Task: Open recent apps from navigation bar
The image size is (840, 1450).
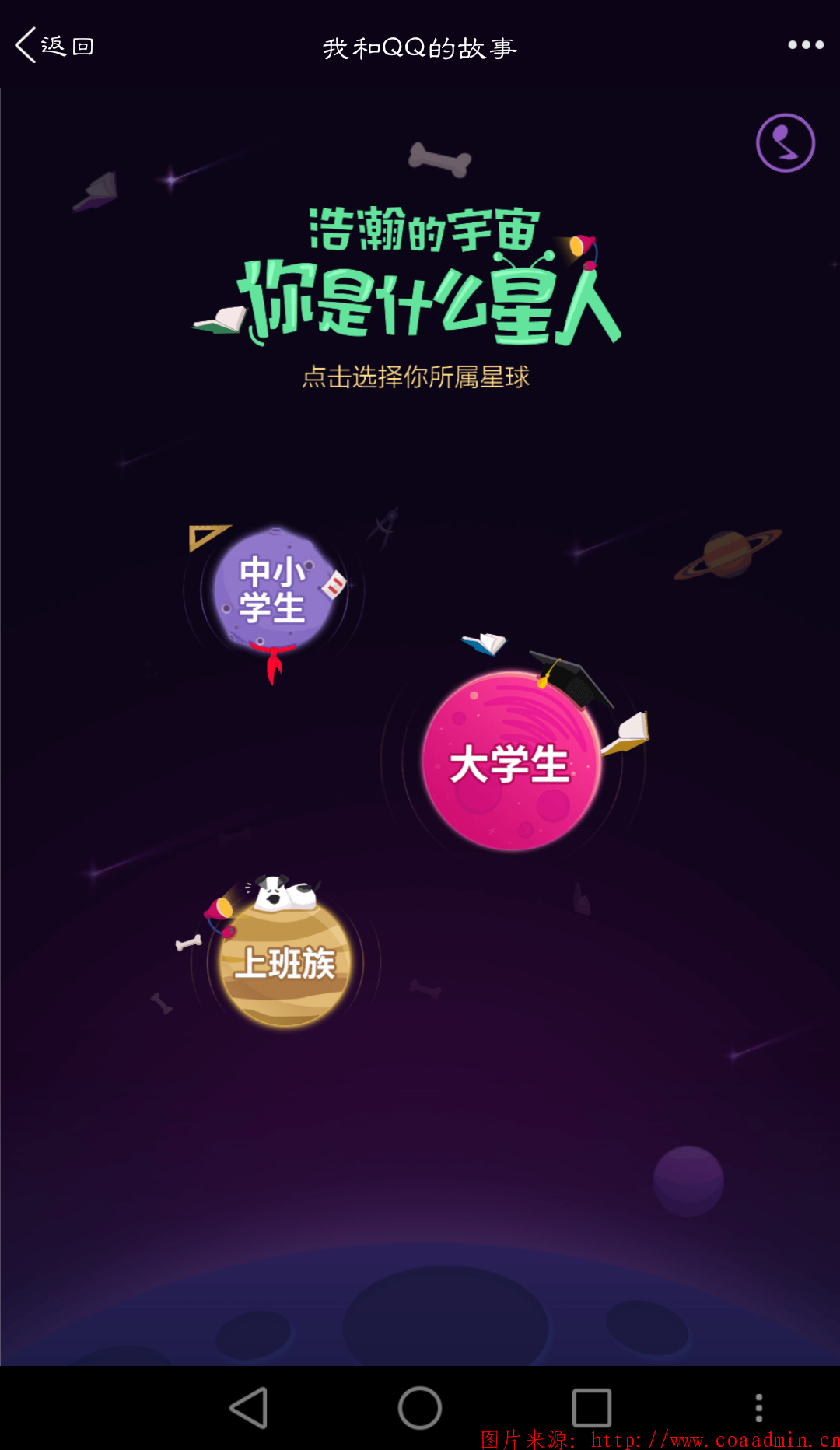Action: click(592, 1408)
